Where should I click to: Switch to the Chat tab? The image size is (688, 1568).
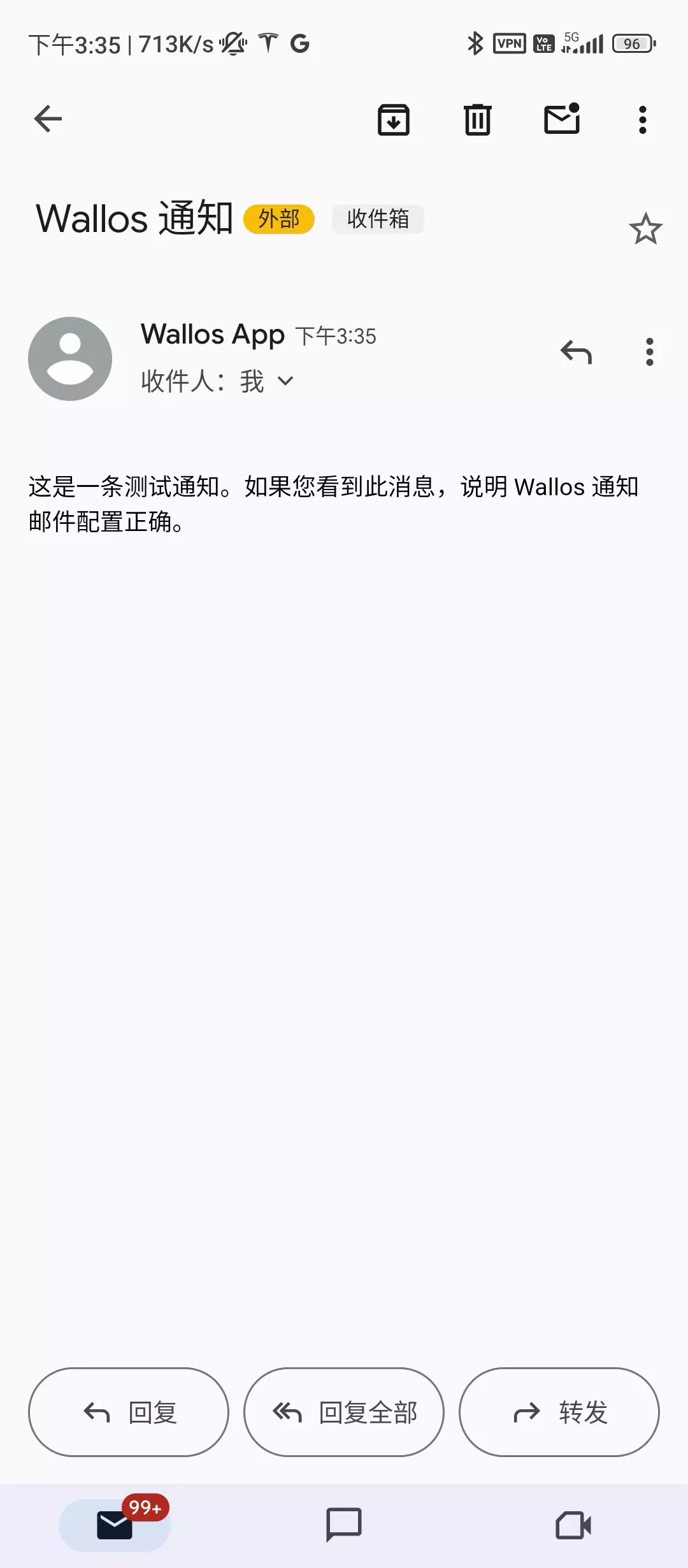coord(344,1525)
